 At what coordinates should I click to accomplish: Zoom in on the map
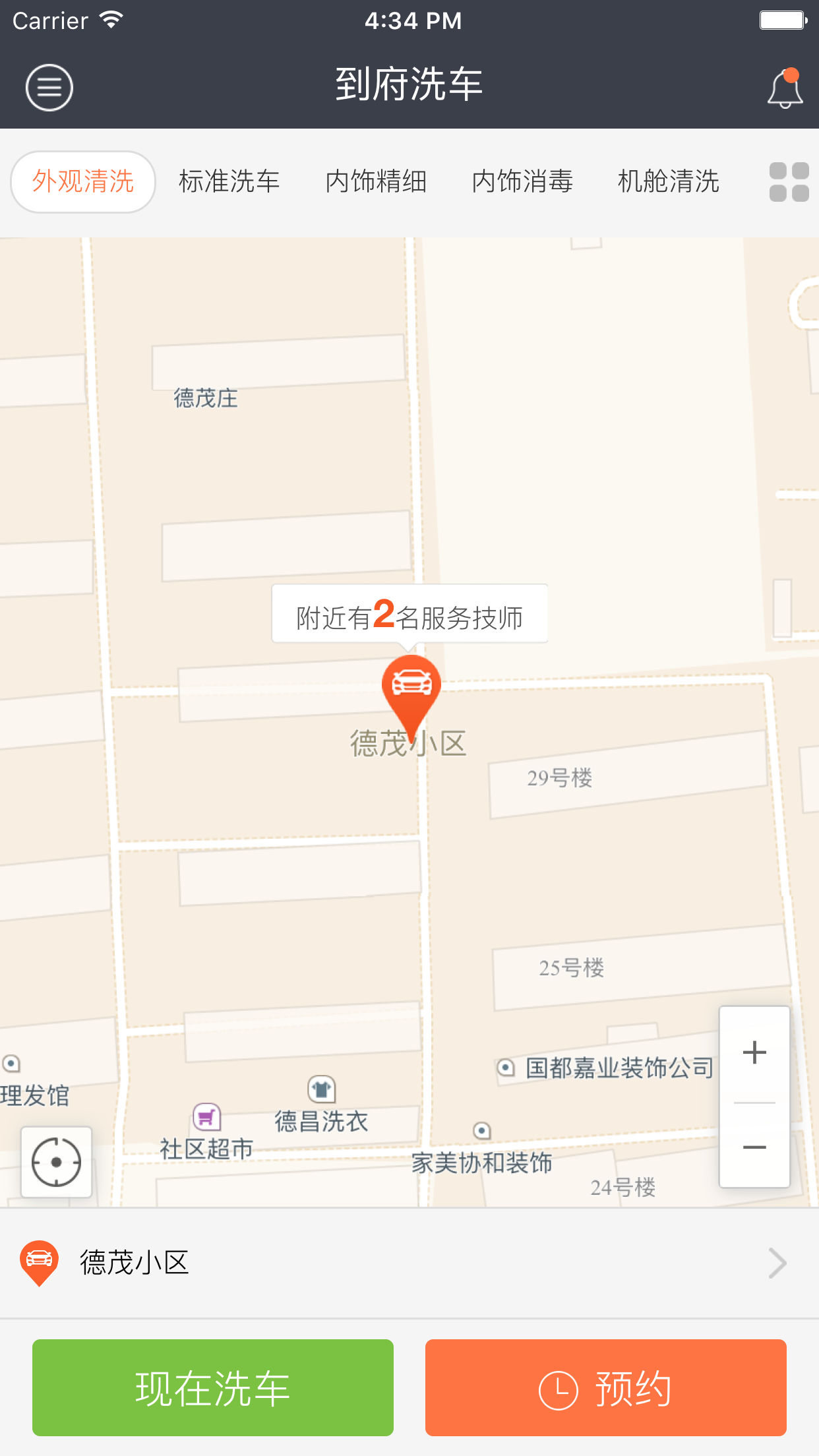tap(754, 1052)
